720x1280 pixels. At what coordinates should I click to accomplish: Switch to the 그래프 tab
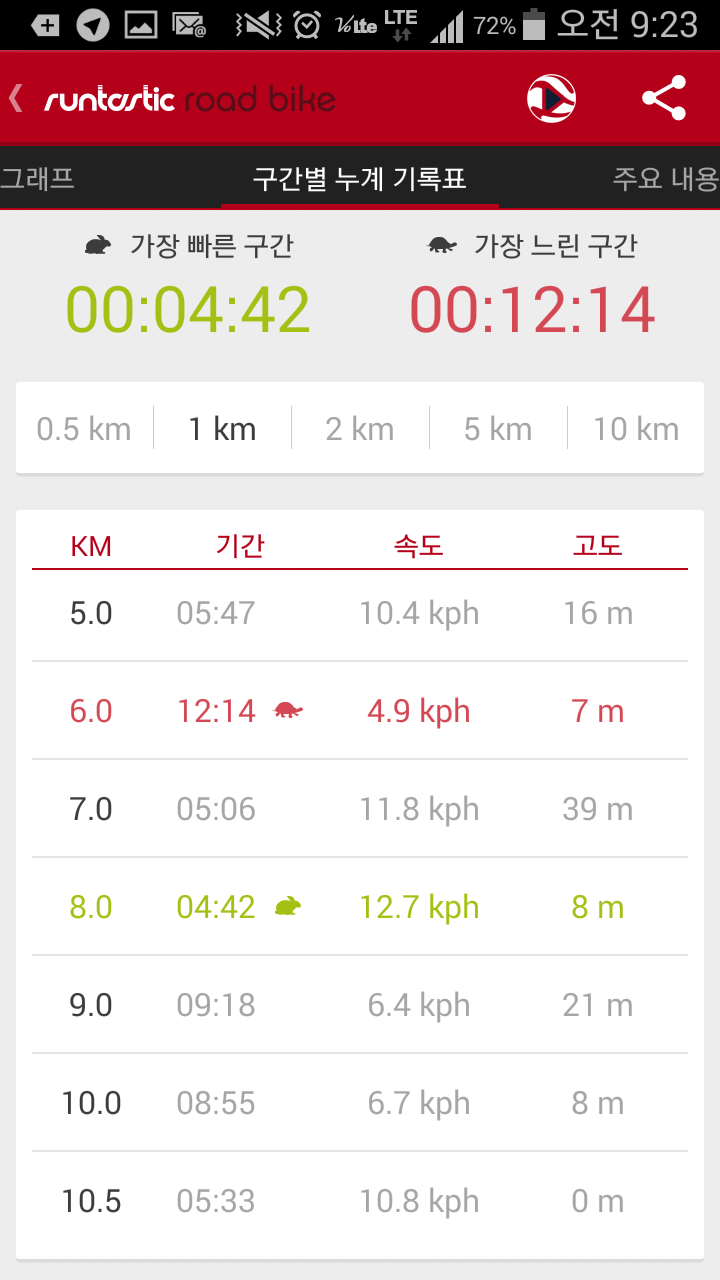click(x=38, y=179)
